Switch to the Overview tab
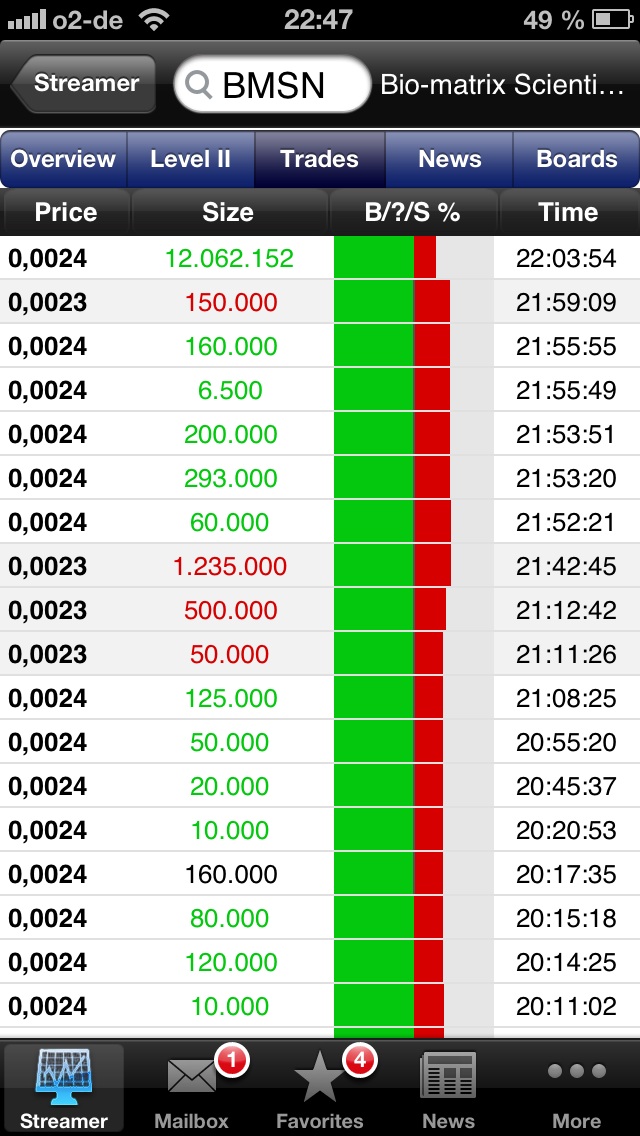Screen dimensions: 640x1136 [x=64, y=159]
